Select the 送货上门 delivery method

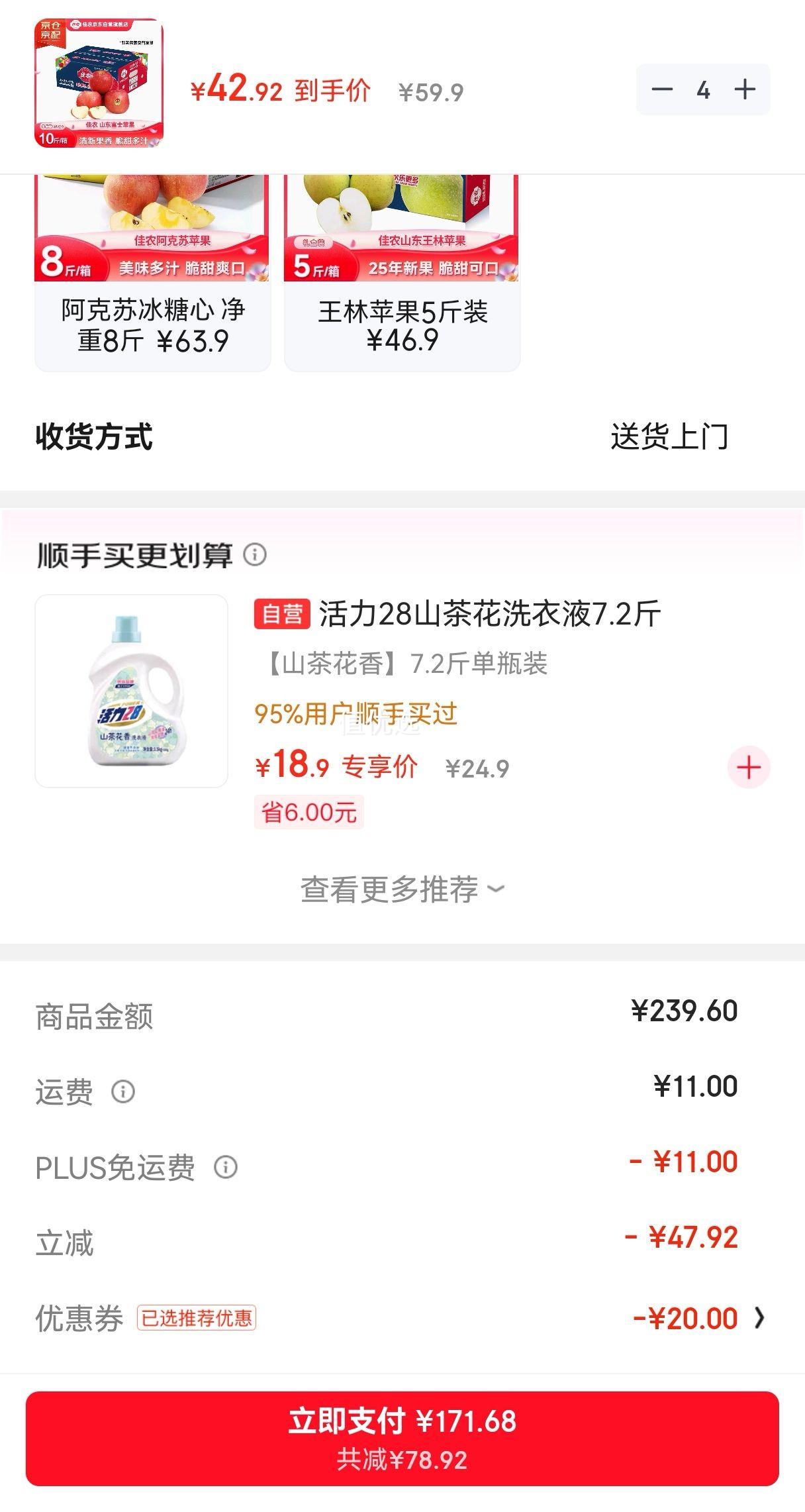669,436
